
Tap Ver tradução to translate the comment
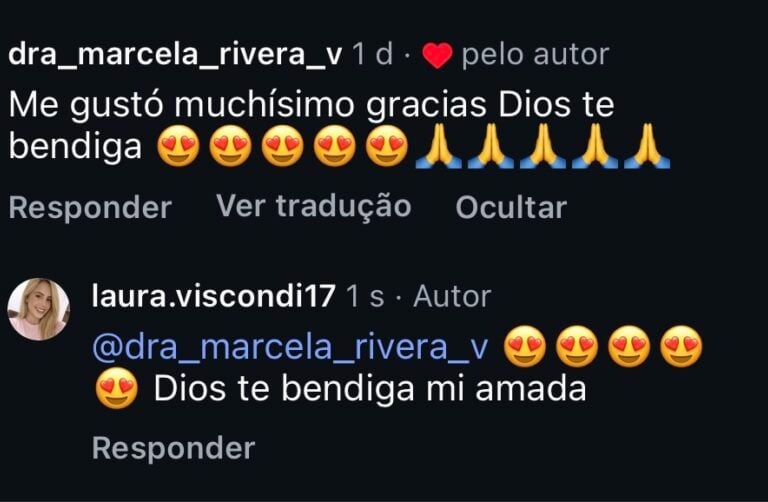click(313, 206)
